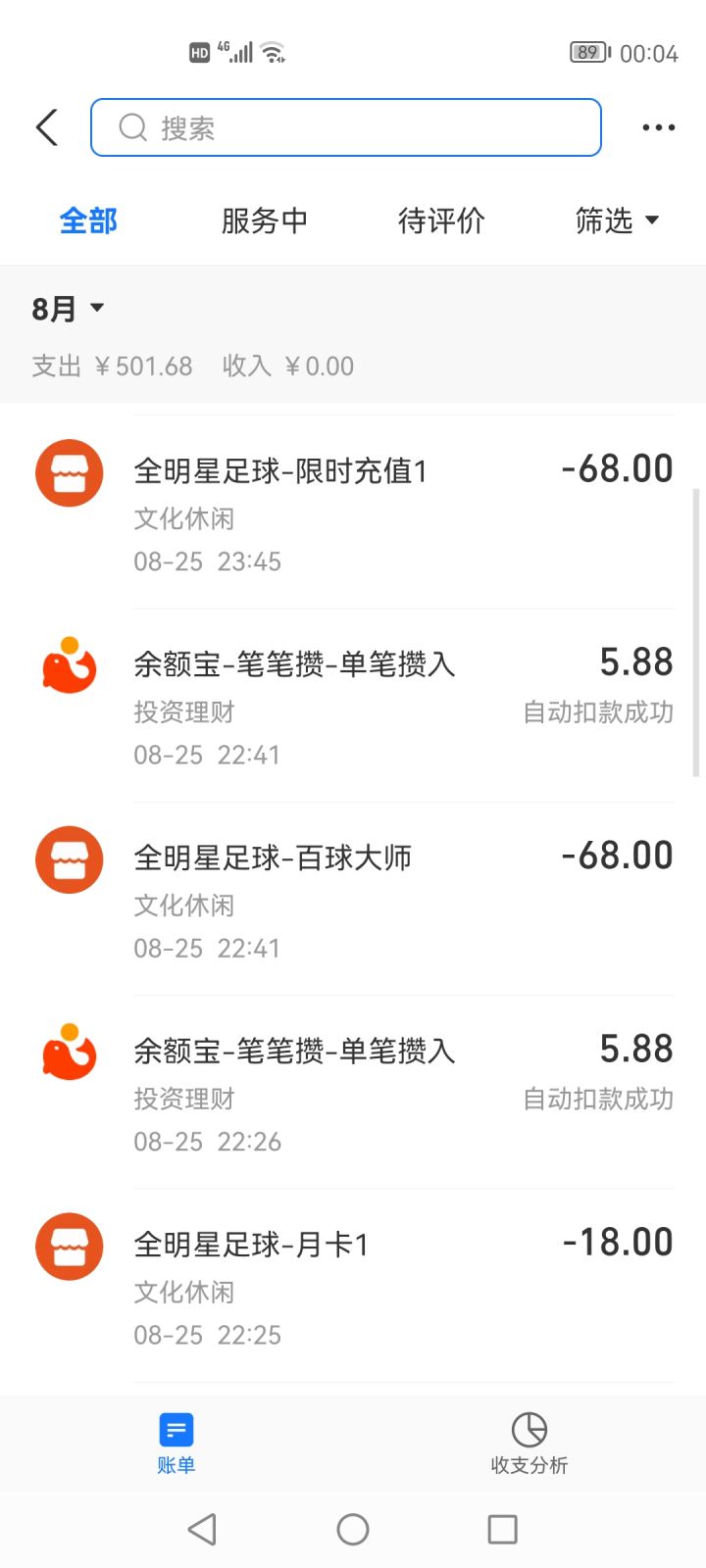
Task: Open the 筛选 filter dropdown
Action: pyautogui.click(x=617, y=220)
